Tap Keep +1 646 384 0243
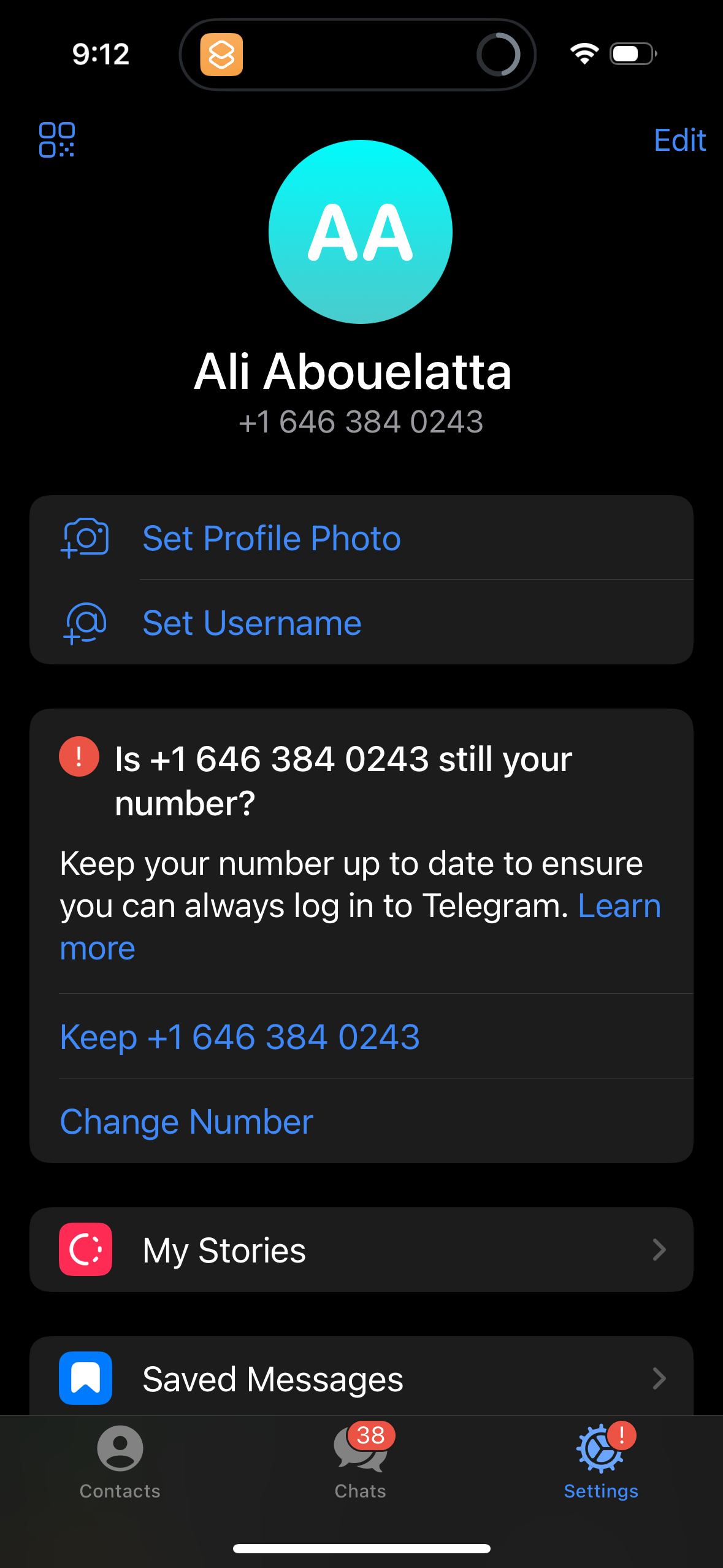 click(x=239, y=1036)
